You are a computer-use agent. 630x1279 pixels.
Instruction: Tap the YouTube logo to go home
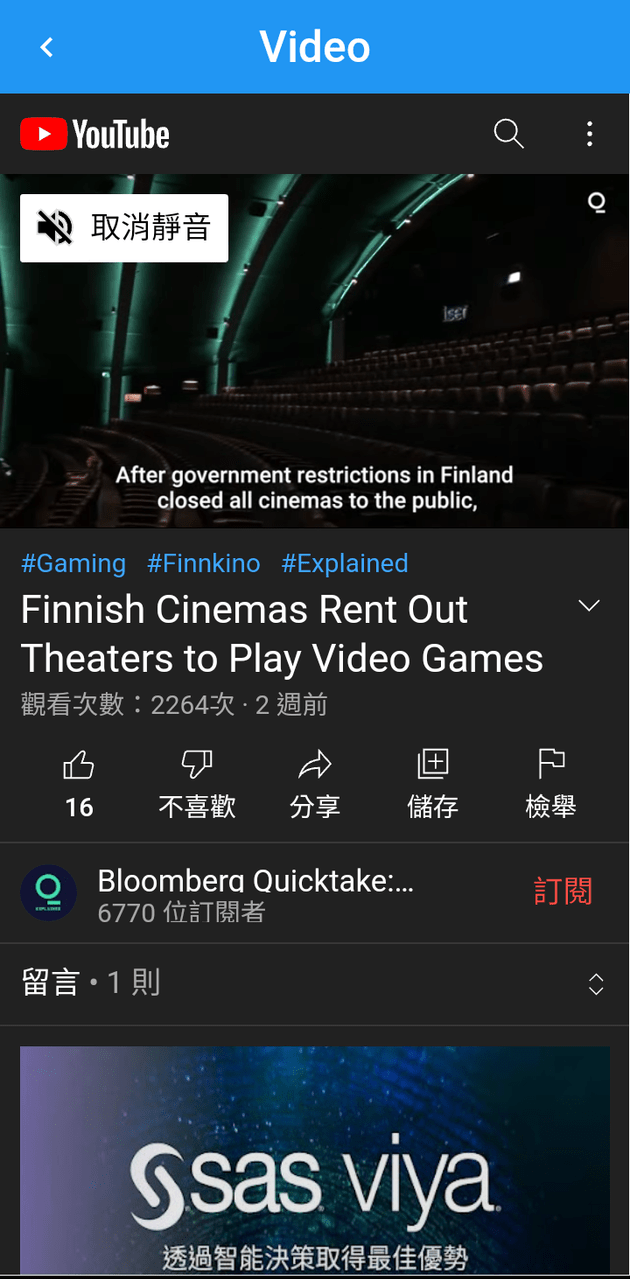pyautogui.click(x=95, y=134)
